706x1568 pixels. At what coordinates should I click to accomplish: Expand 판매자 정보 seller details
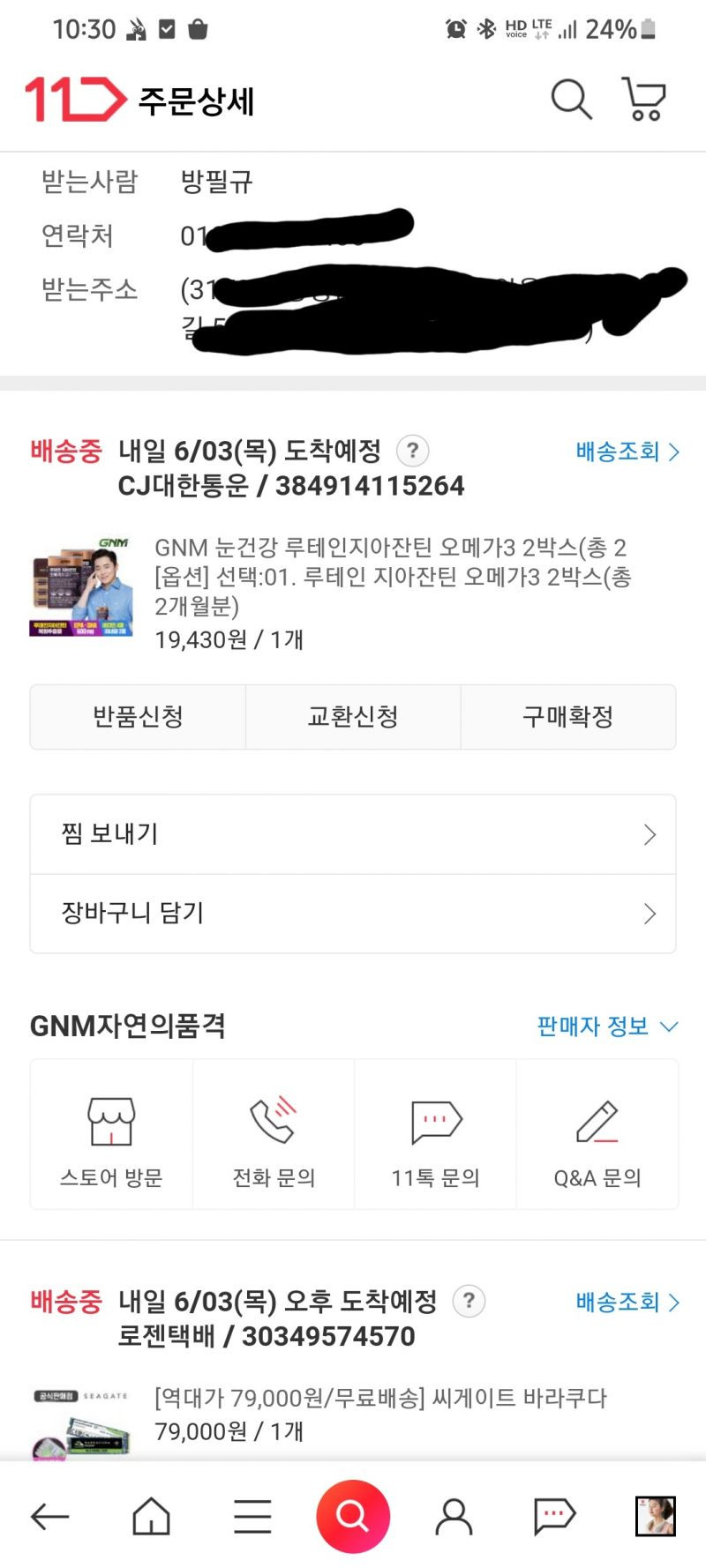pos(607,1027)
